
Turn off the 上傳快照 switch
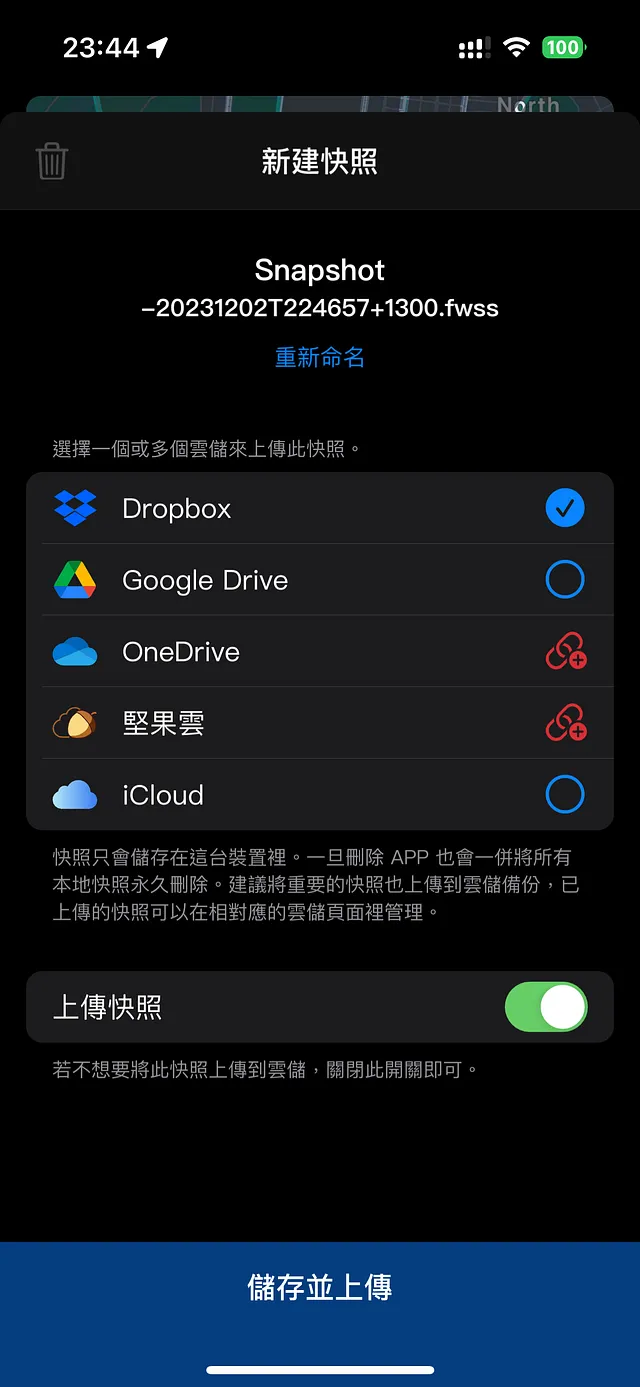546,1007
